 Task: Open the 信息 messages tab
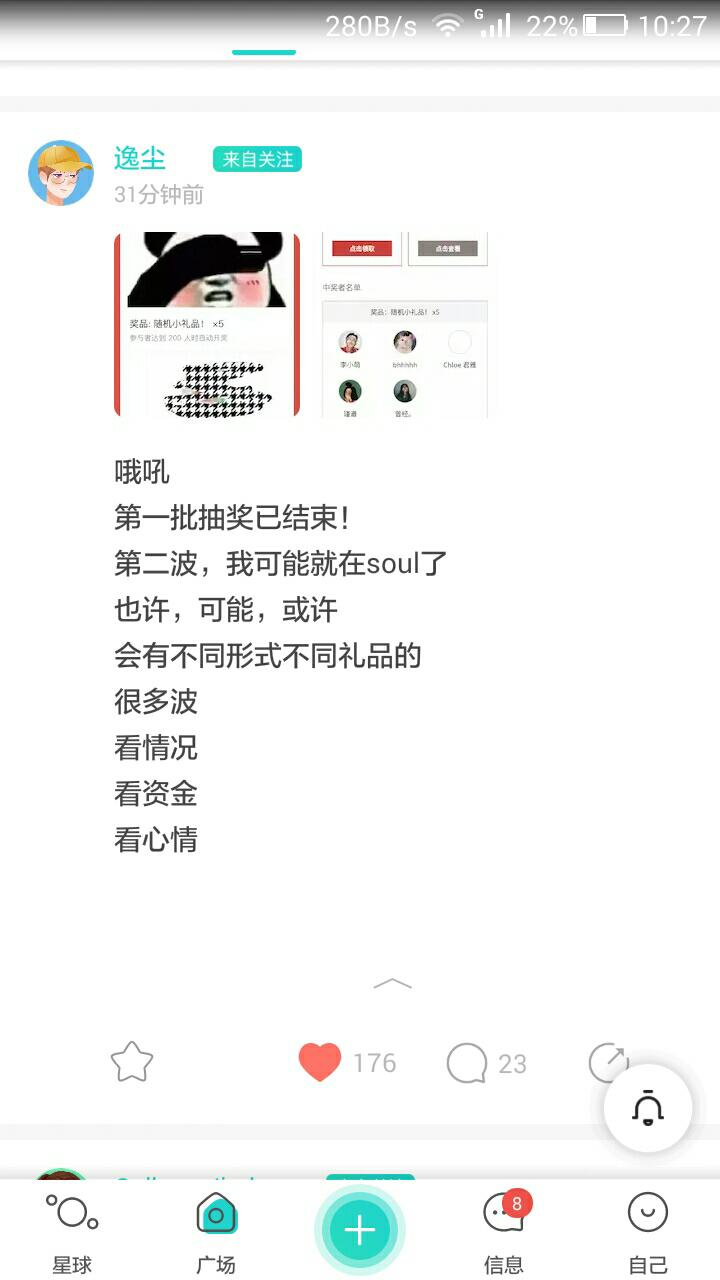point(504,1232)
